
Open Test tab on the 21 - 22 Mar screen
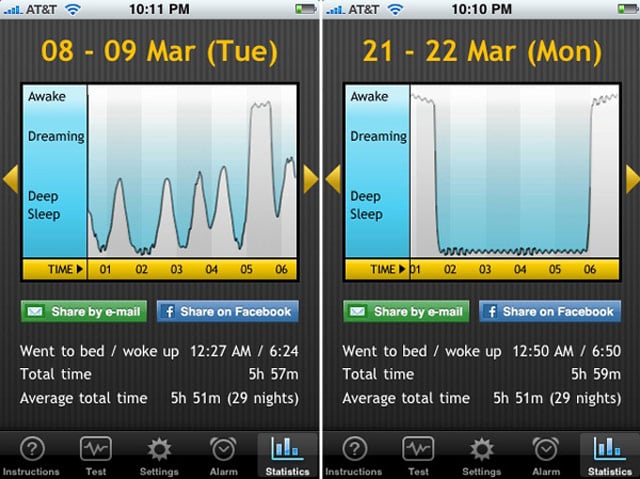tap(418, 456)
